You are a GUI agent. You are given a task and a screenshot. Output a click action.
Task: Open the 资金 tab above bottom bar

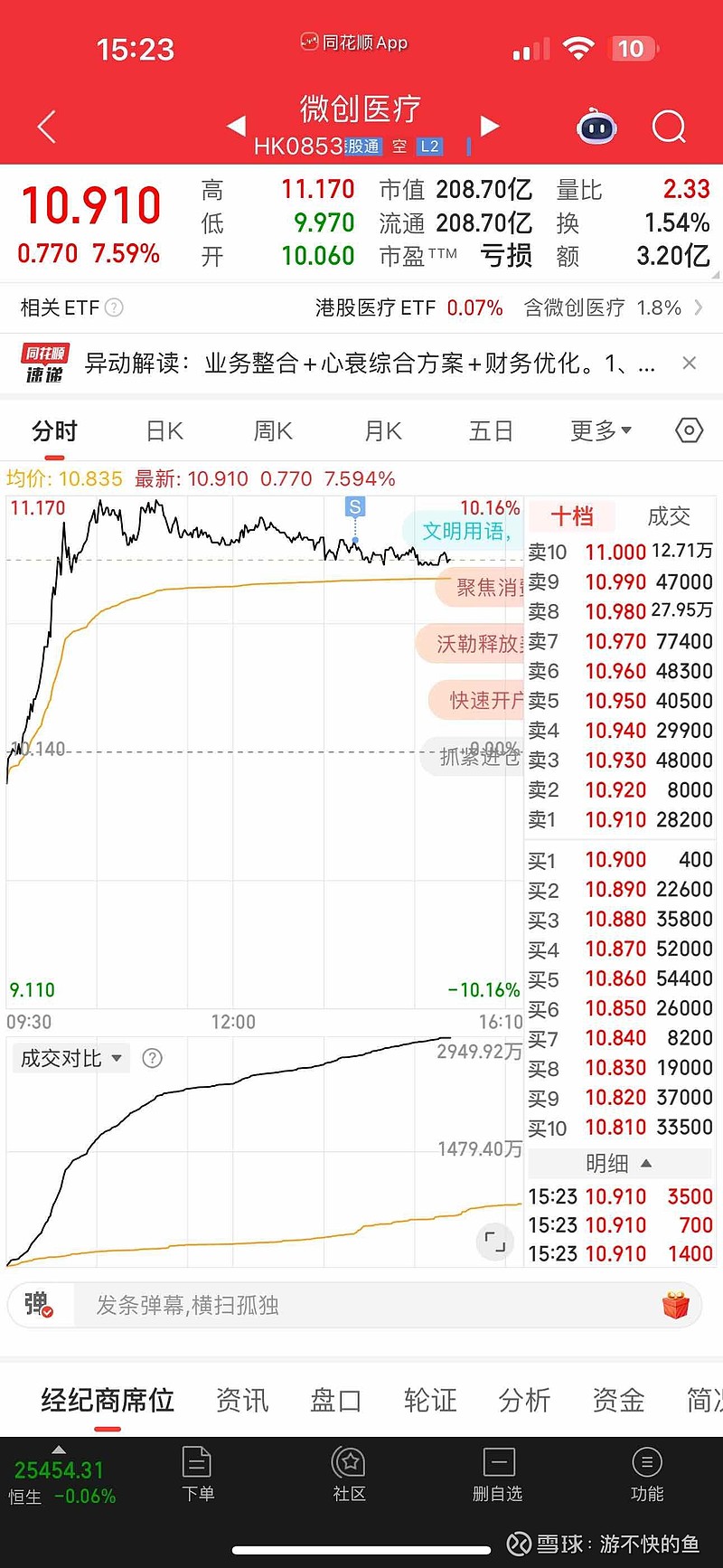point(617,1400)
